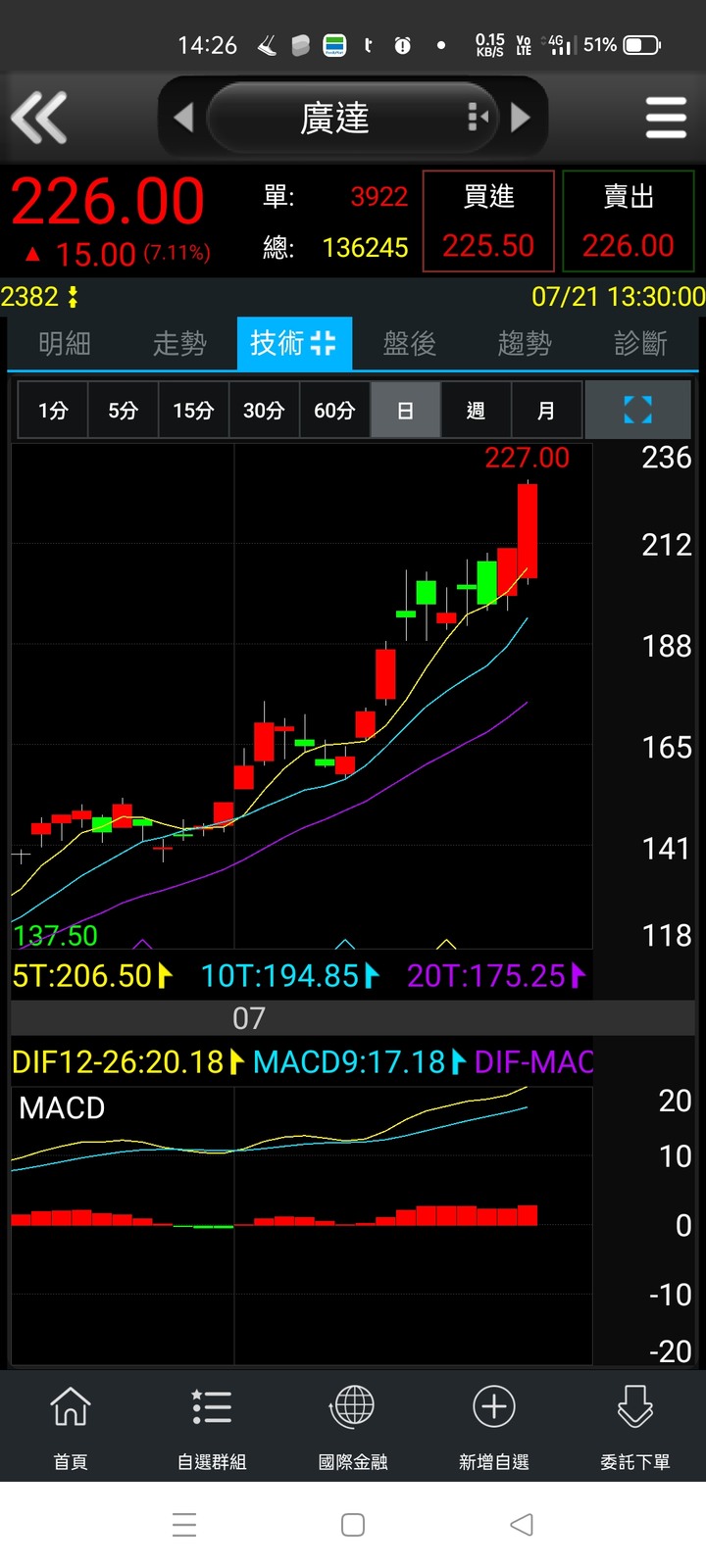This screenshot has width=706, height=1568.
Task: Switch to the 明細 tab
Action: (65, 344)
